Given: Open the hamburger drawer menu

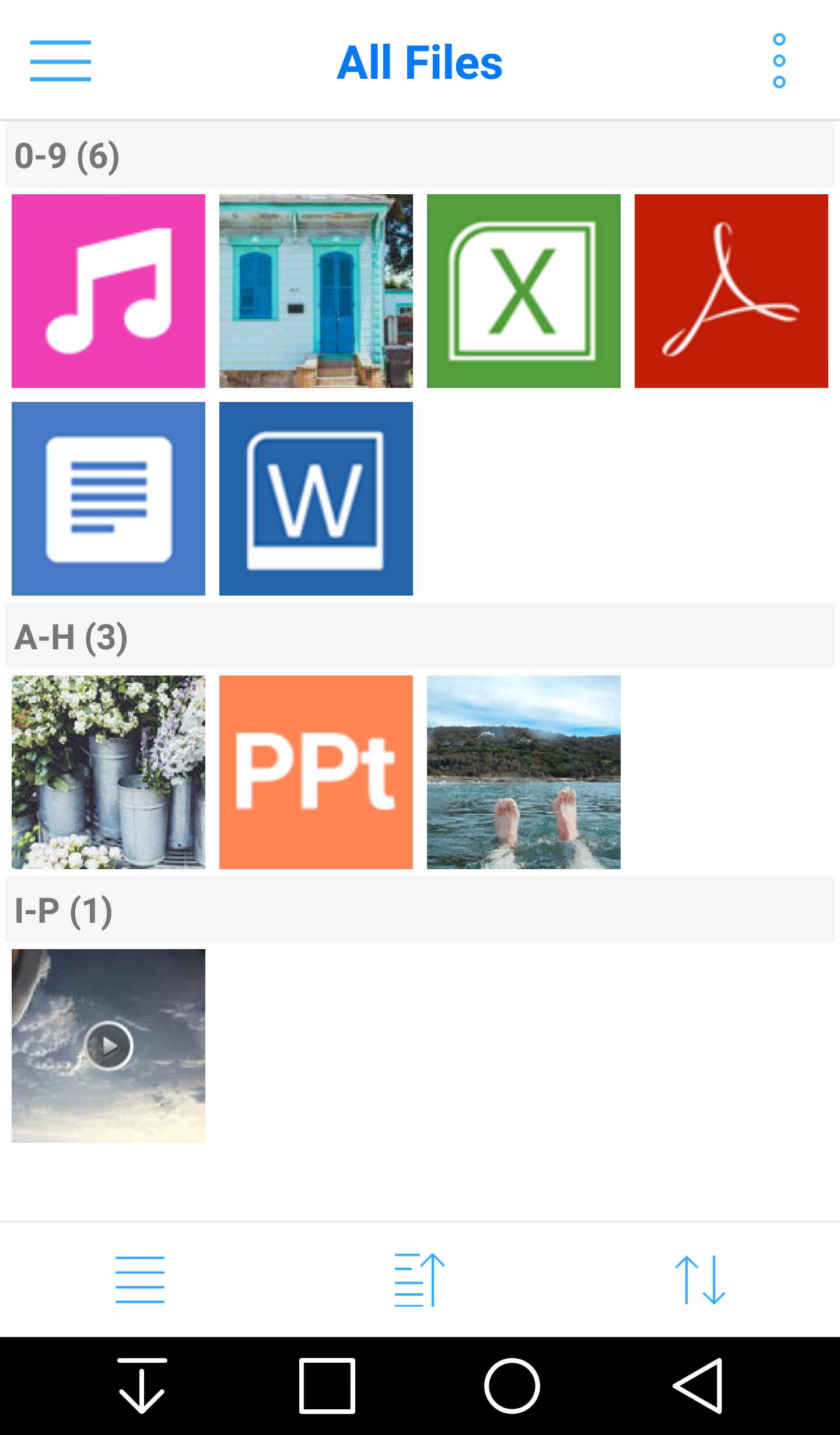Looking at the screenshot, I should coord(61,61).
